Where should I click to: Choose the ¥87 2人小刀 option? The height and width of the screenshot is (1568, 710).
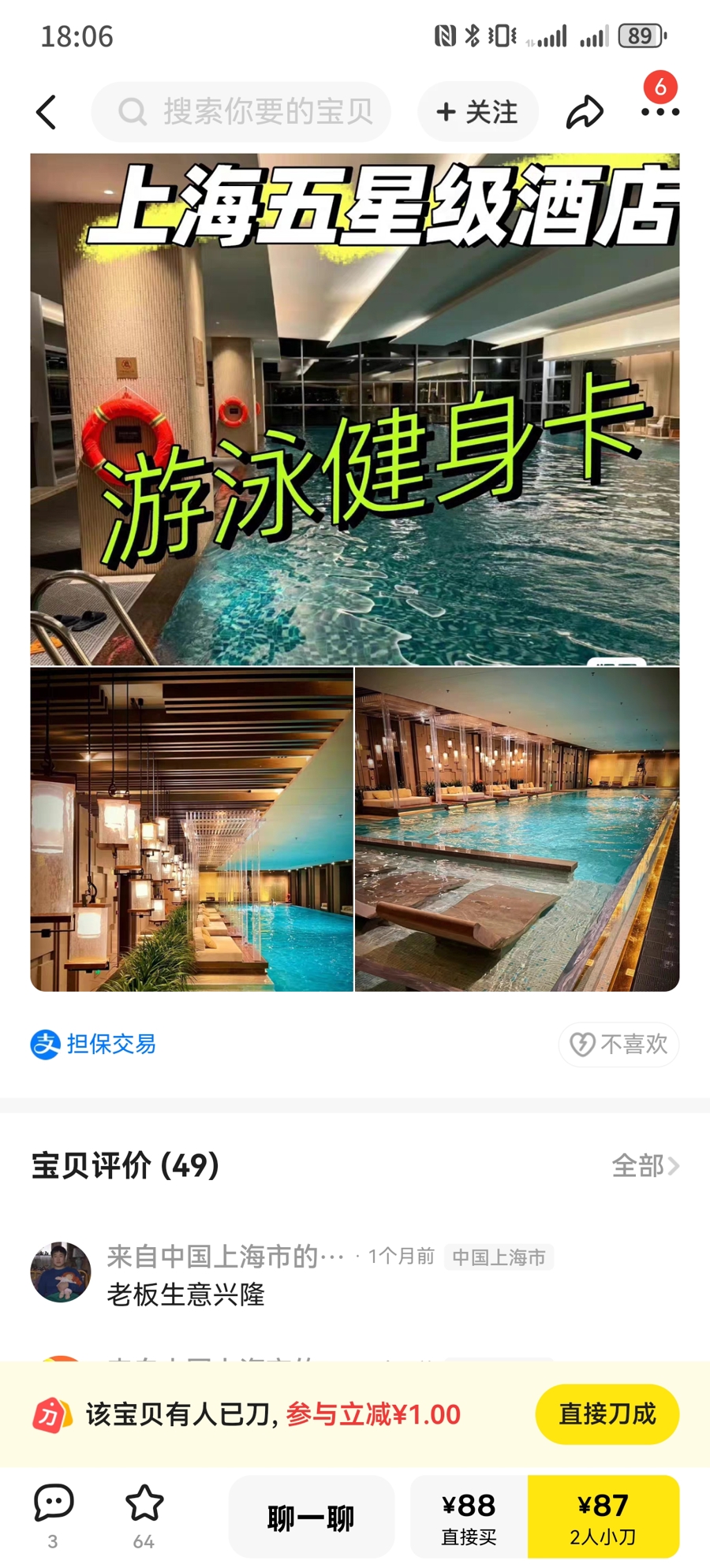pyautogui.click(x=603, y=1517)
